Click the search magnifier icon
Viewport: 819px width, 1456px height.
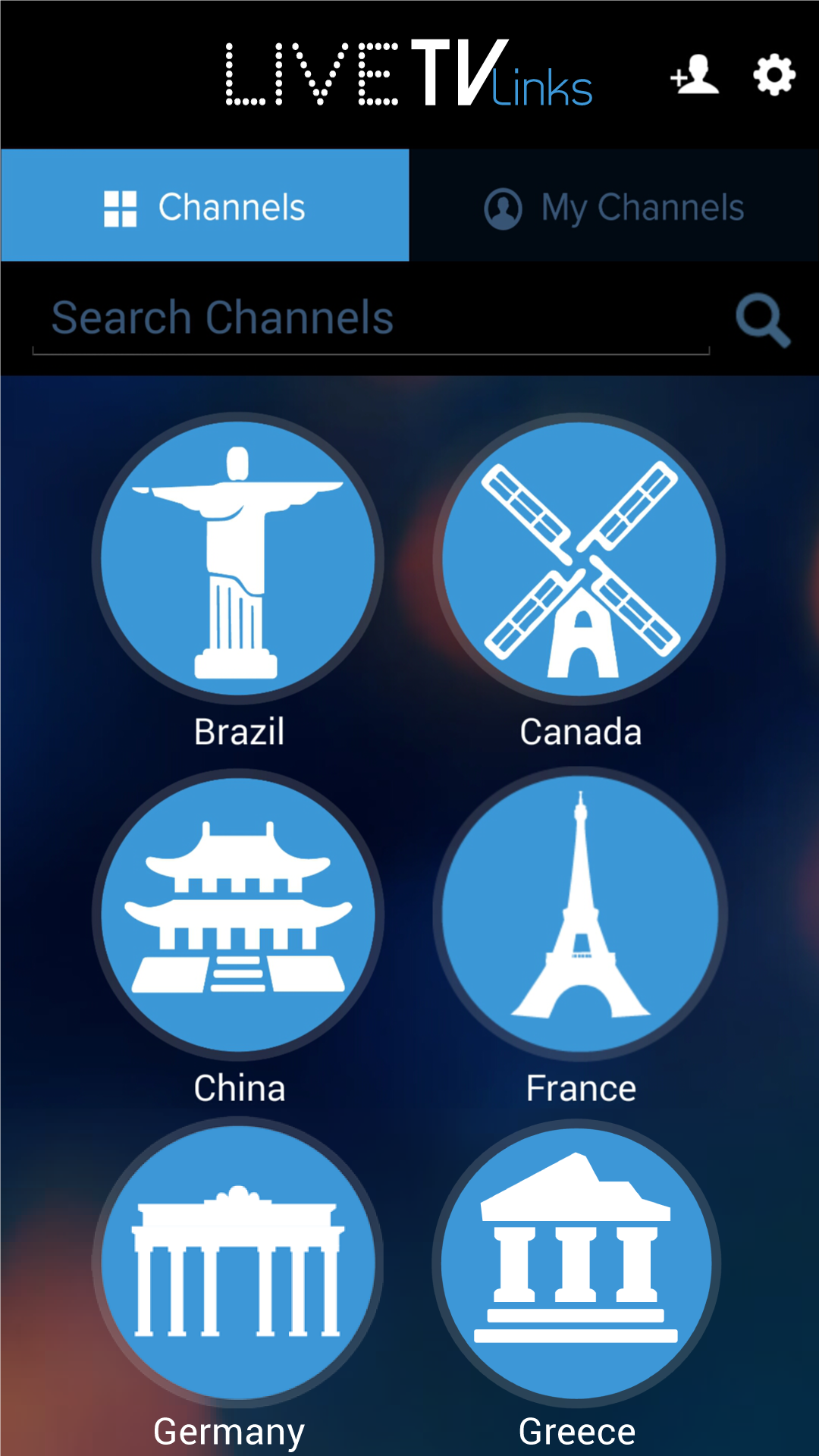click(762, 318)
